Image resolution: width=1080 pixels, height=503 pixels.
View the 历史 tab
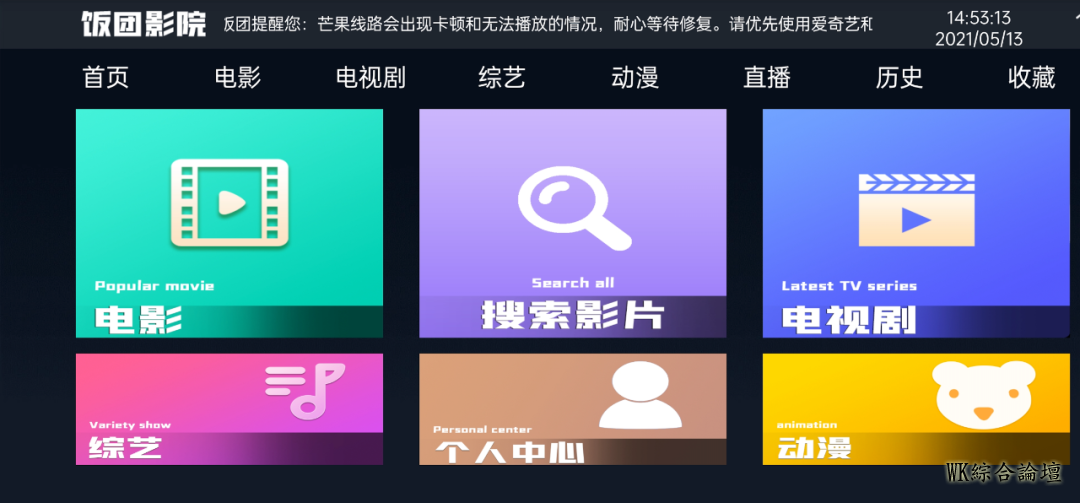pyautogui.click(x=899, y=78)
